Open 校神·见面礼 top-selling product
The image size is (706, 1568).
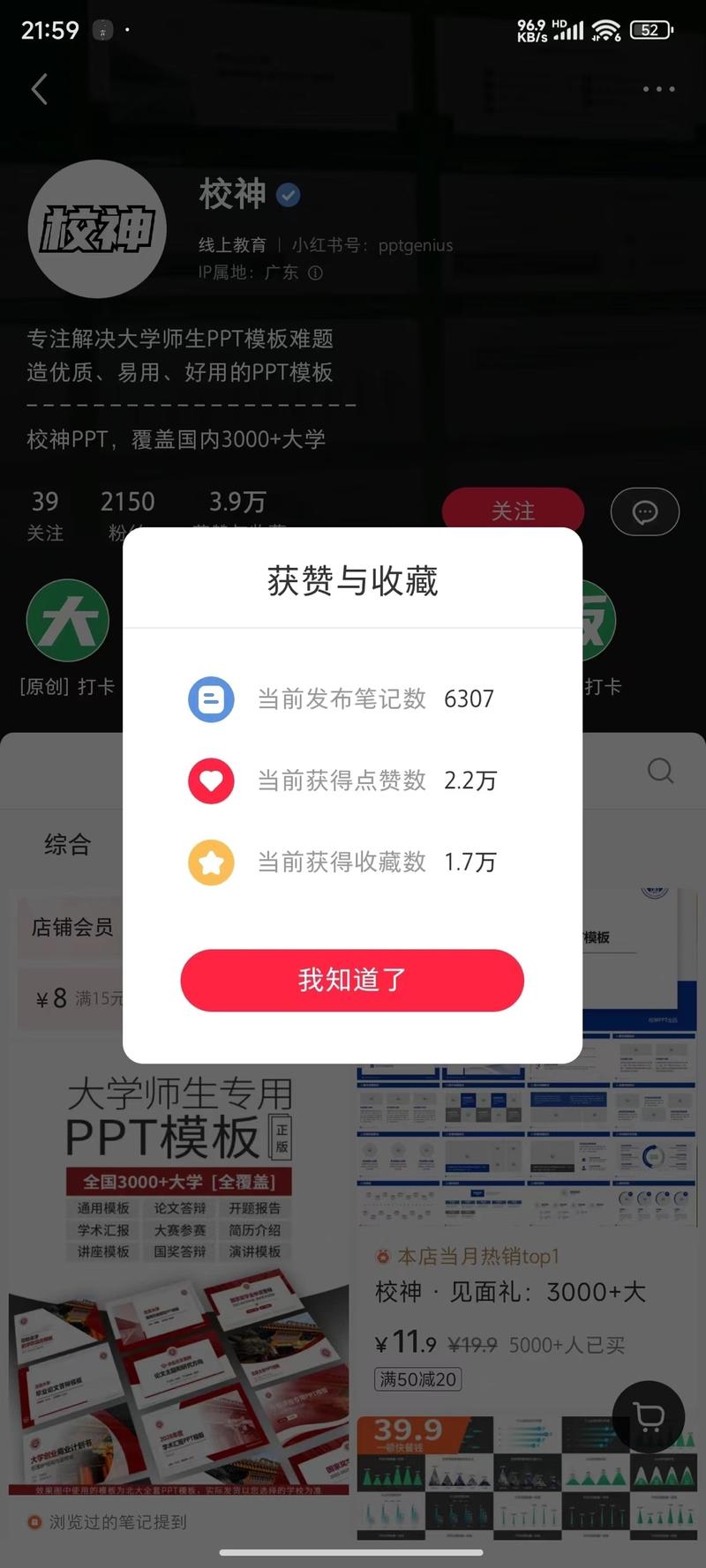(x=510, y=1292)
